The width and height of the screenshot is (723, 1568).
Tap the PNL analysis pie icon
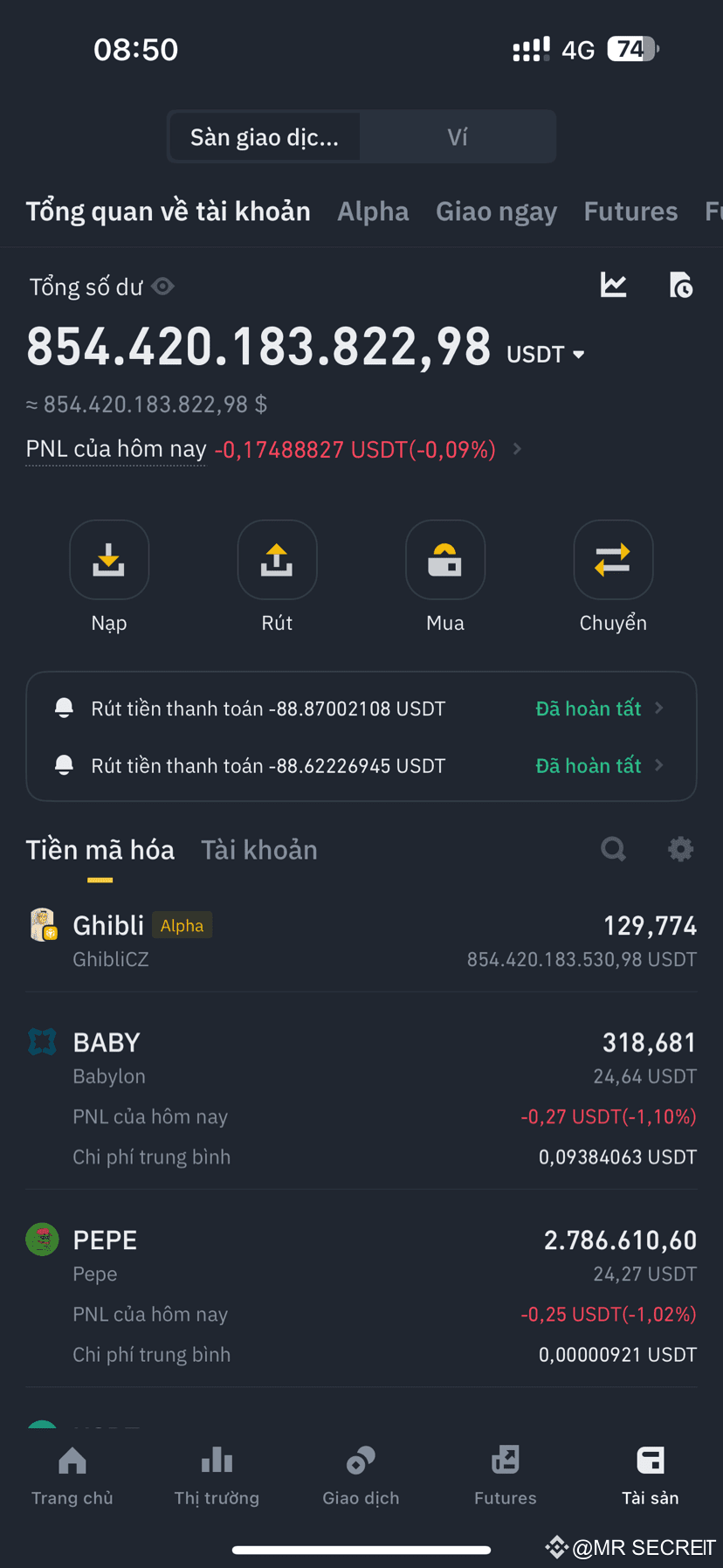coord(681,285)
